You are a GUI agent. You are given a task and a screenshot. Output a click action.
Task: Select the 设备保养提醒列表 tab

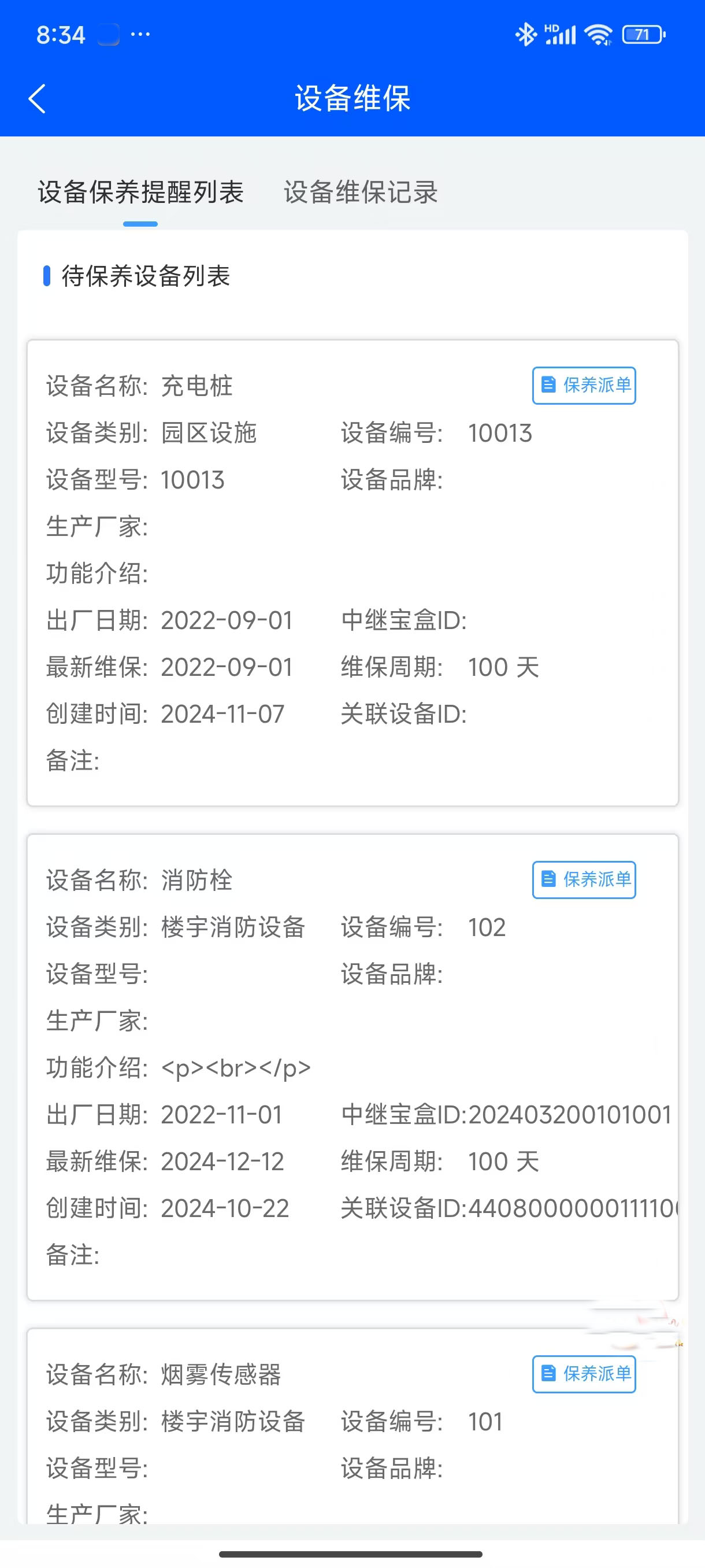click(140, 193)
